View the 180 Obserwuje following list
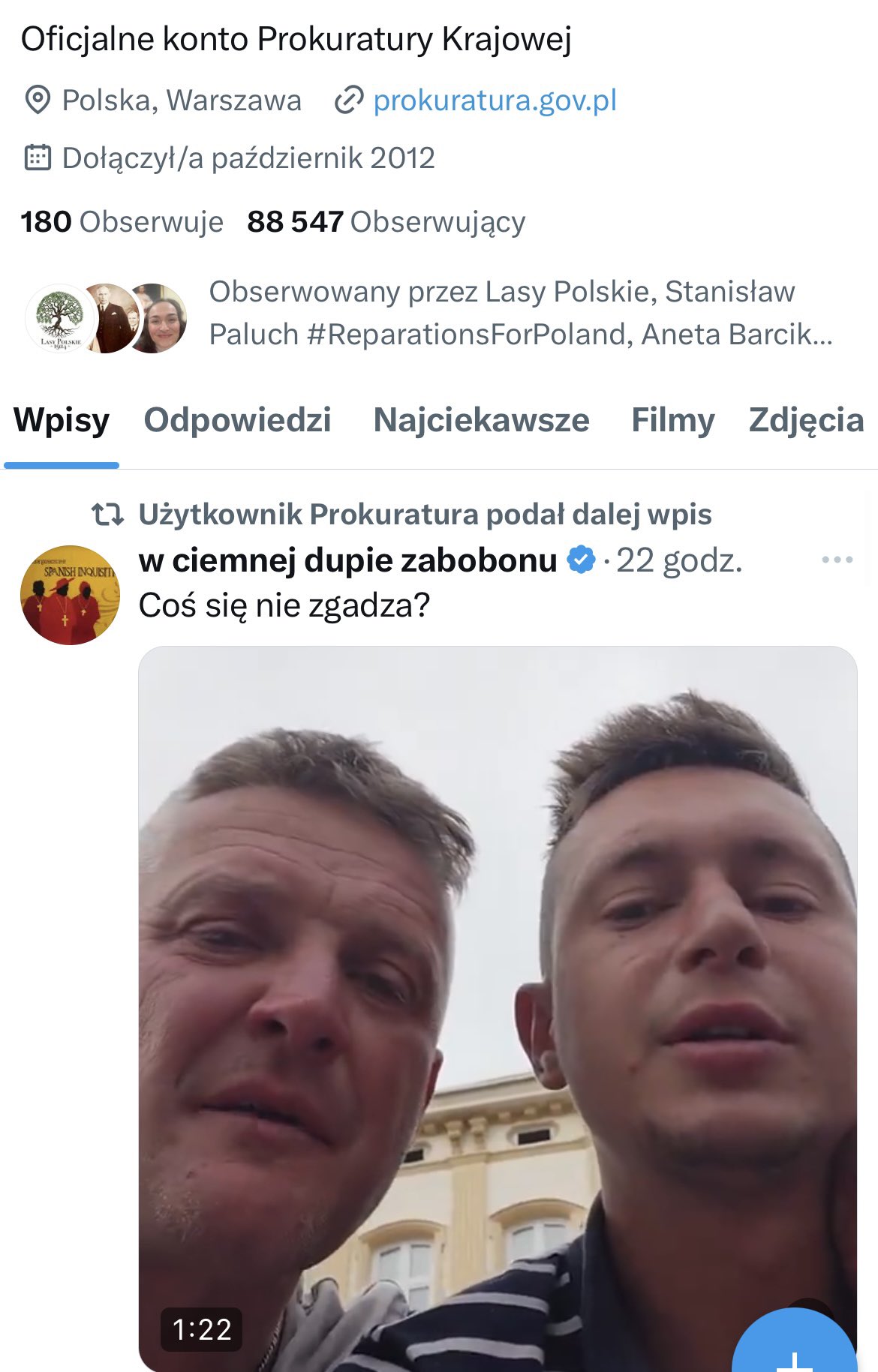 [x=122, y=222]
